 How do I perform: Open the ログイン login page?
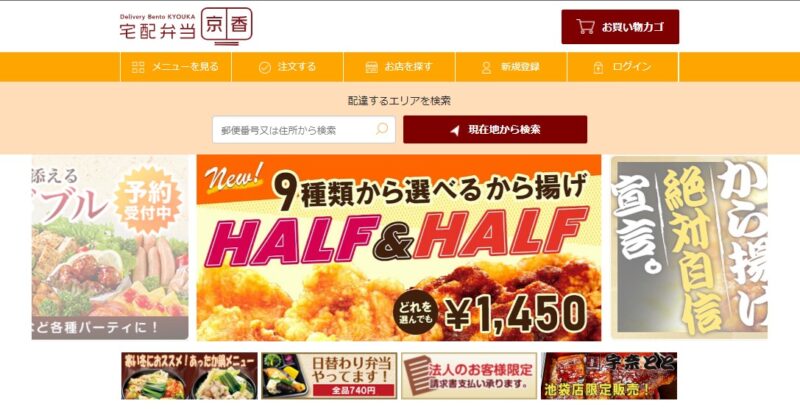[622, 67]
